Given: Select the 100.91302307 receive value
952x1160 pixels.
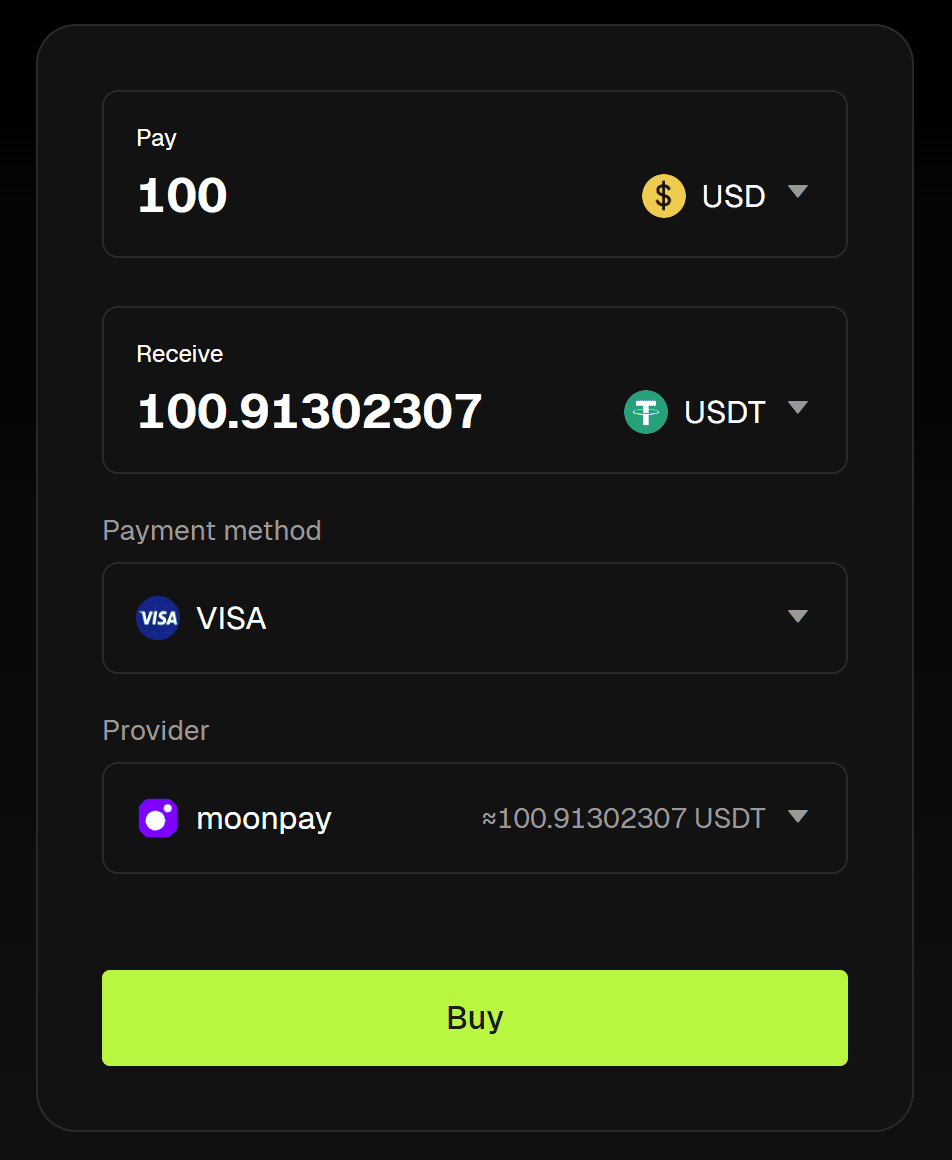Looking at the screenshot, I should point(308,411).
